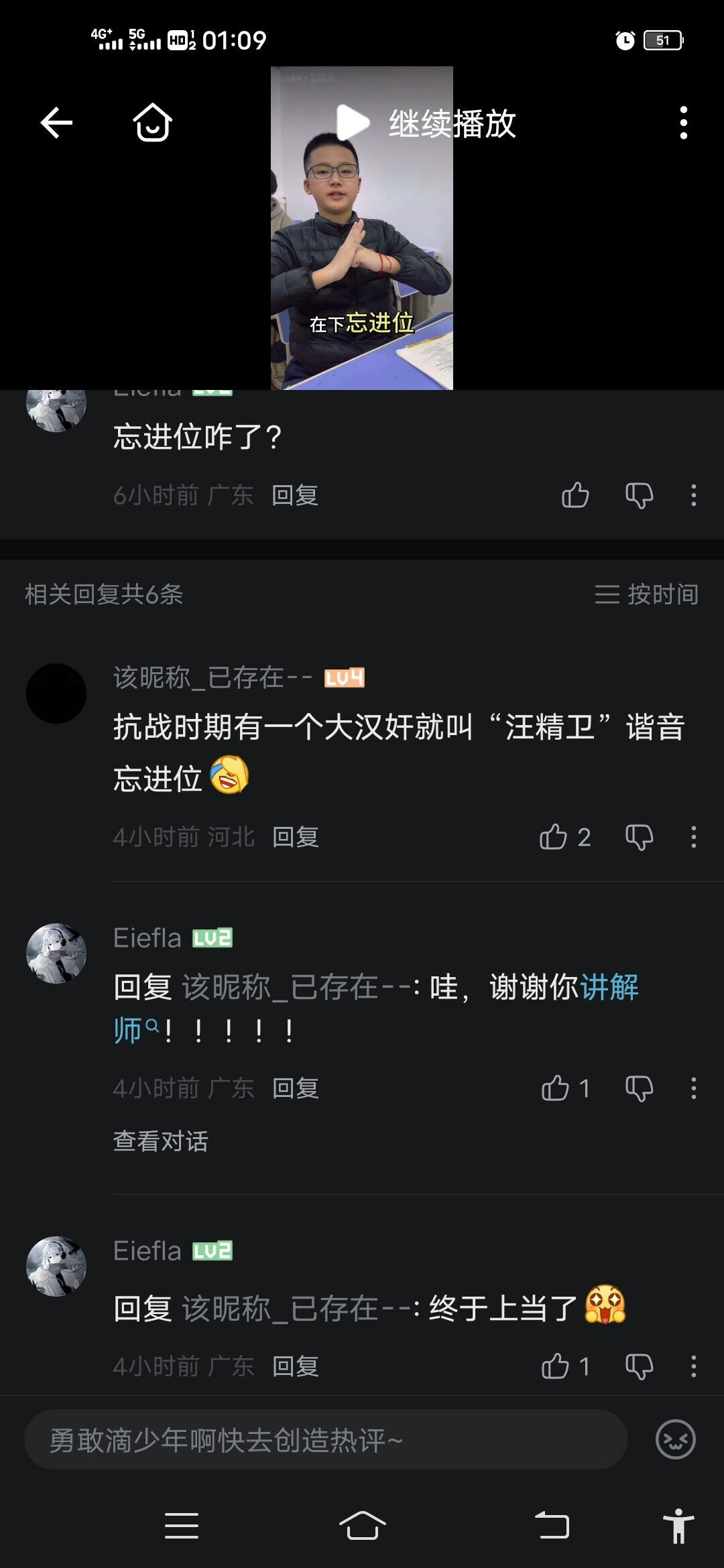The width and height of the screenshot is (724, 1568).
Task: Open more options for the 汪精卫 reply
Action: pyautogui.click(x=693, y=837)
